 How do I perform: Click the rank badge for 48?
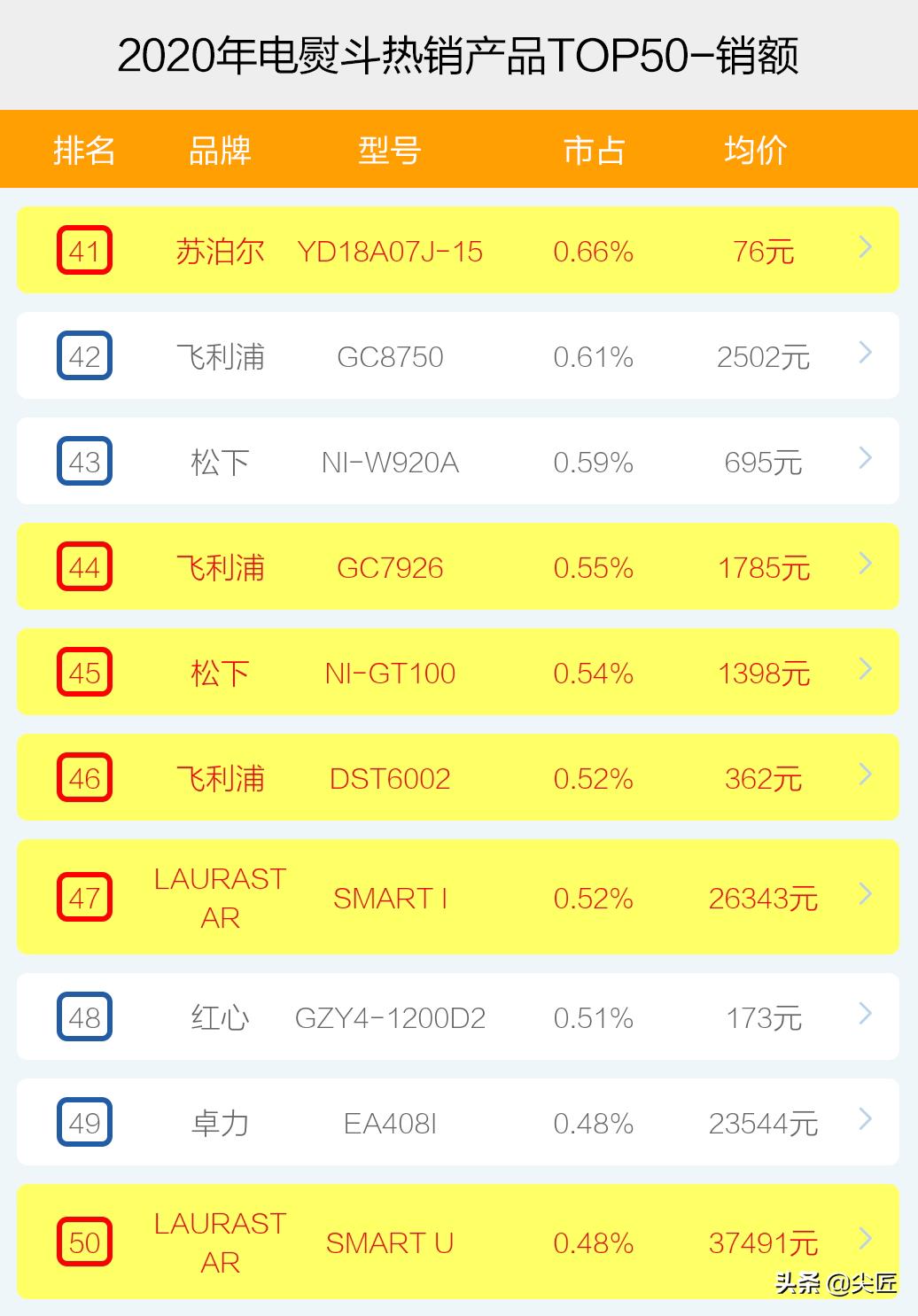(x=84, y=1017)
